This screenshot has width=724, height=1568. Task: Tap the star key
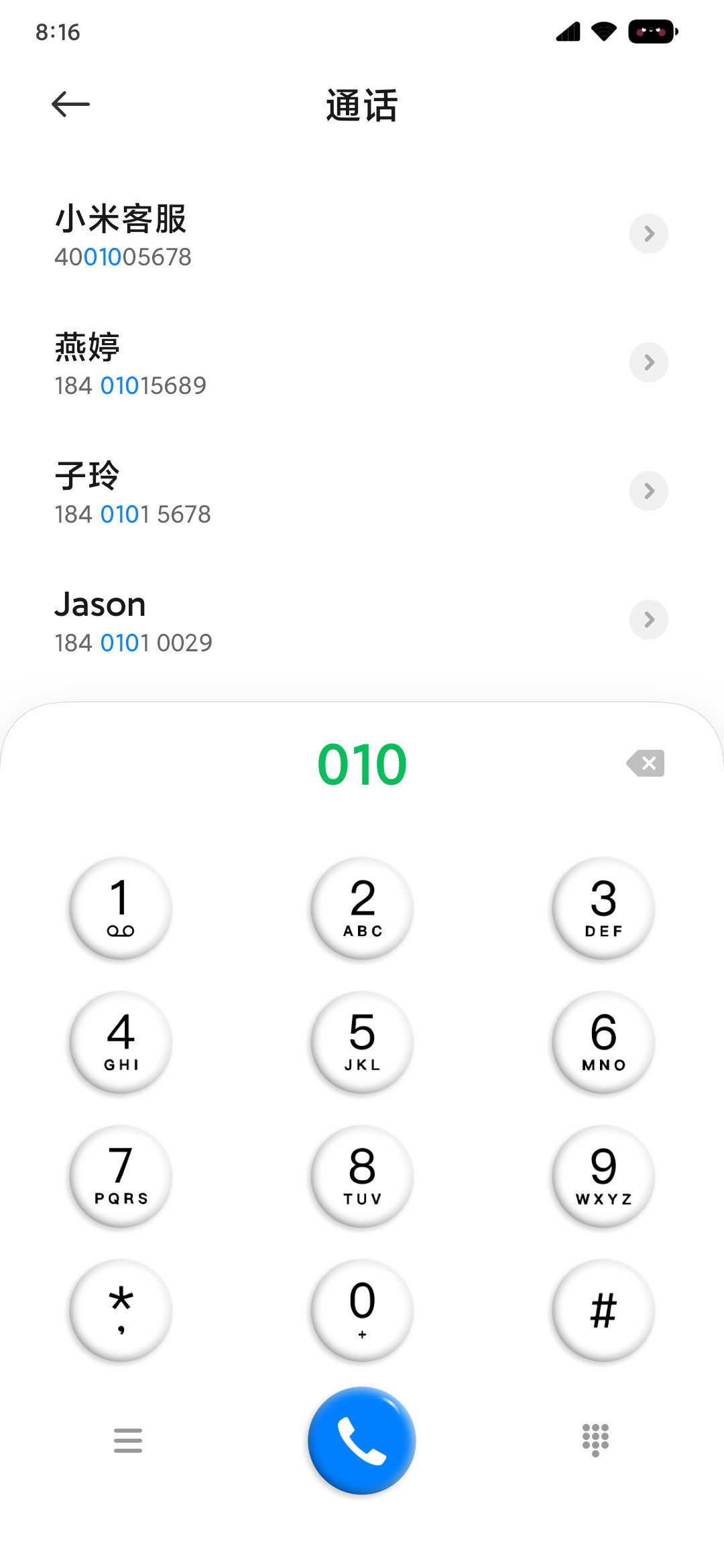(x=121, y=1310)
